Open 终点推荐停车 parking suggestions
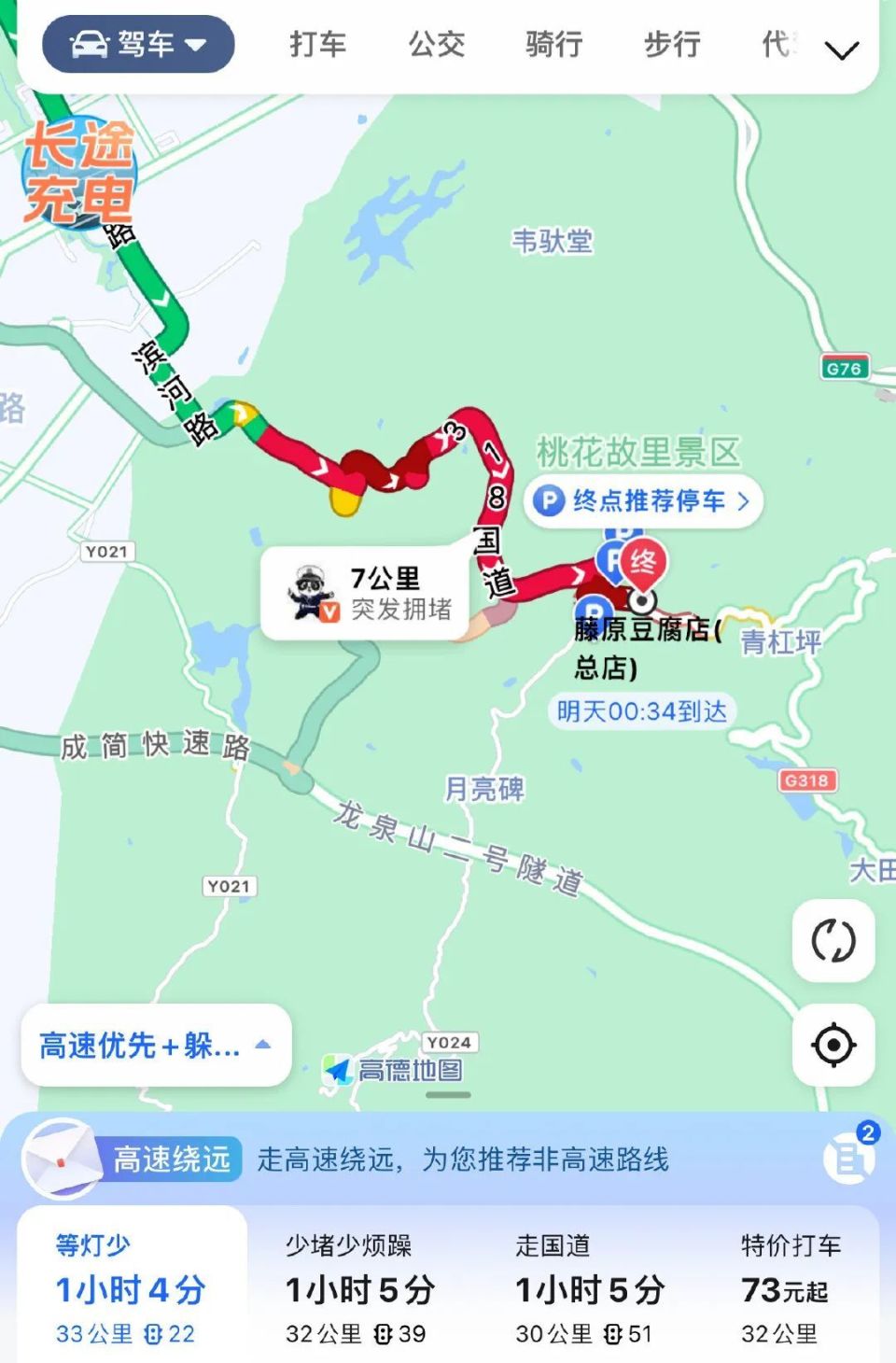 (x=643, y=501)
